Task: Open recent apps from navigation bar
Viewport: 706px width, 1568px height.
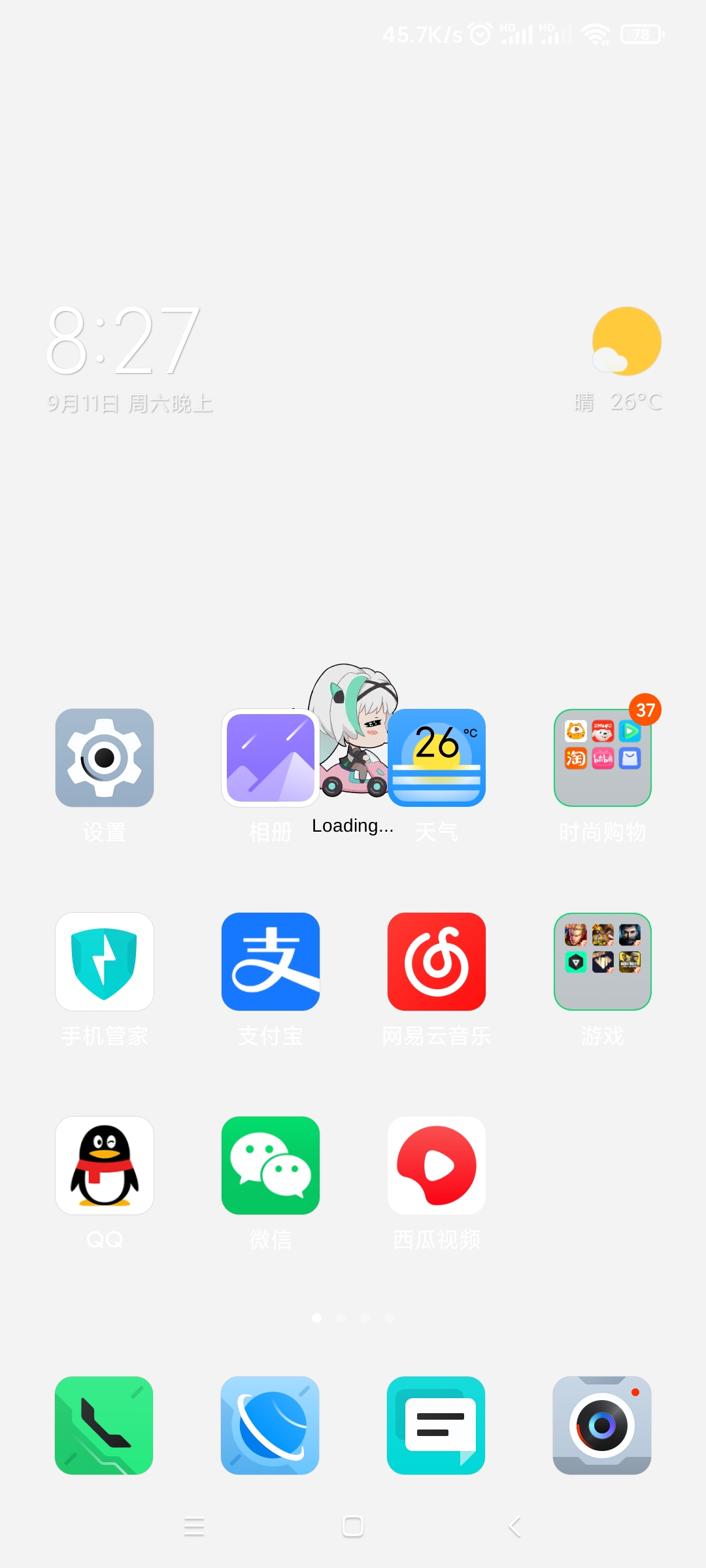Action: coord(194,1527)
